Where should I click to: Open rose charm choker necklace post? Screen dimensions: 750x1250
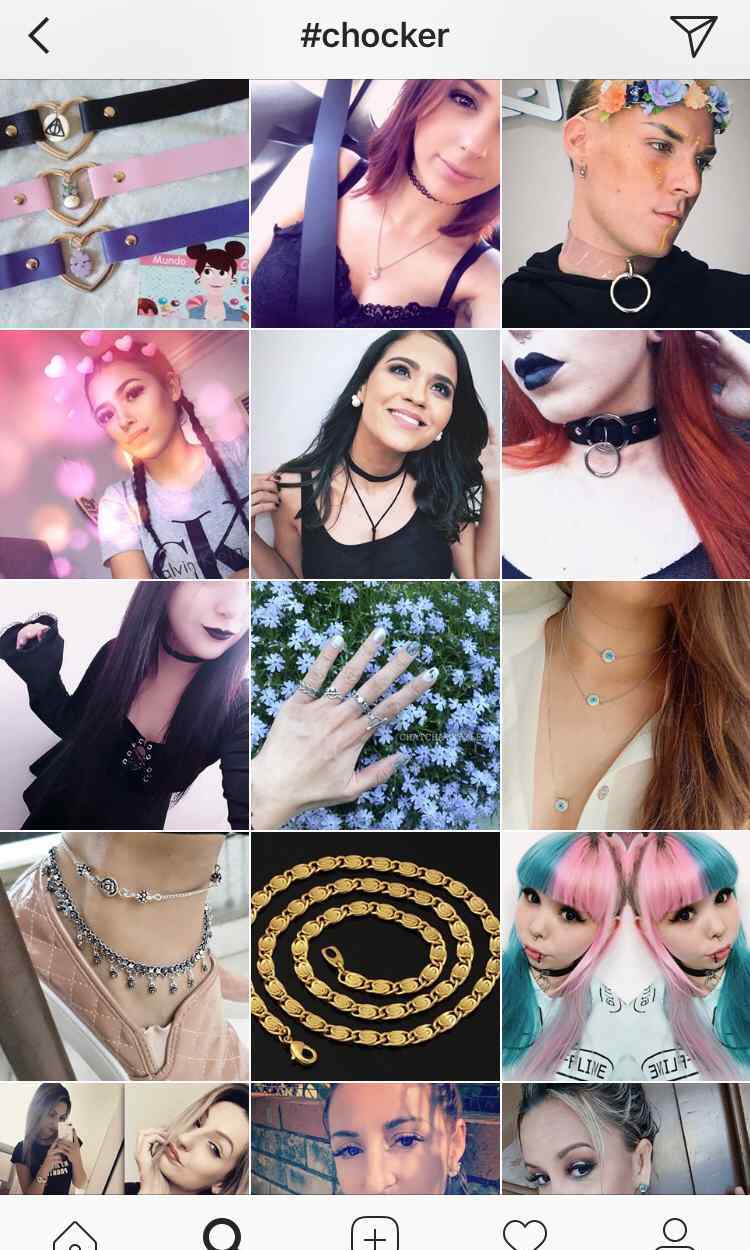[124, 957]
